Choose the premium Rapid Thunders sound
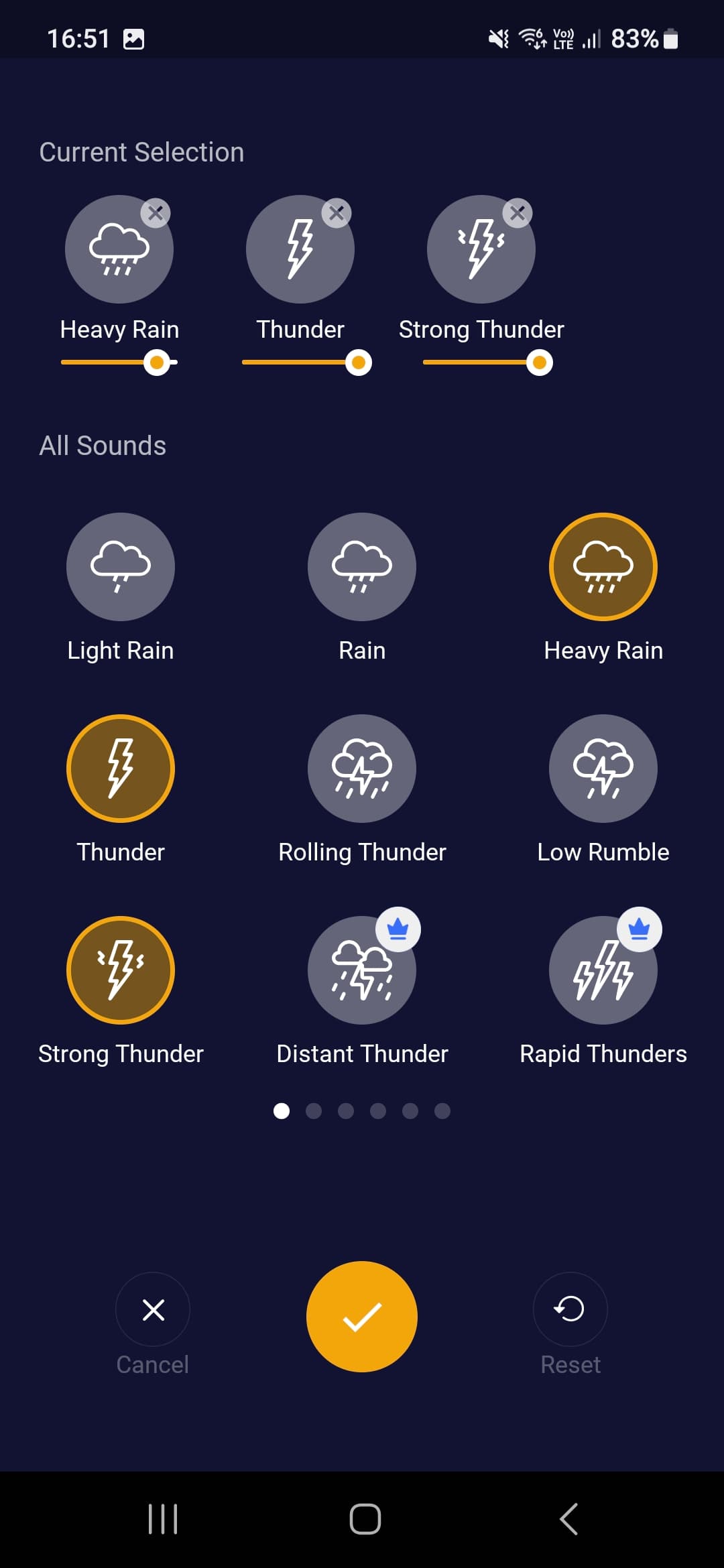The width and height of the screenshot is (724, 1568). click(x=603, y=970)
